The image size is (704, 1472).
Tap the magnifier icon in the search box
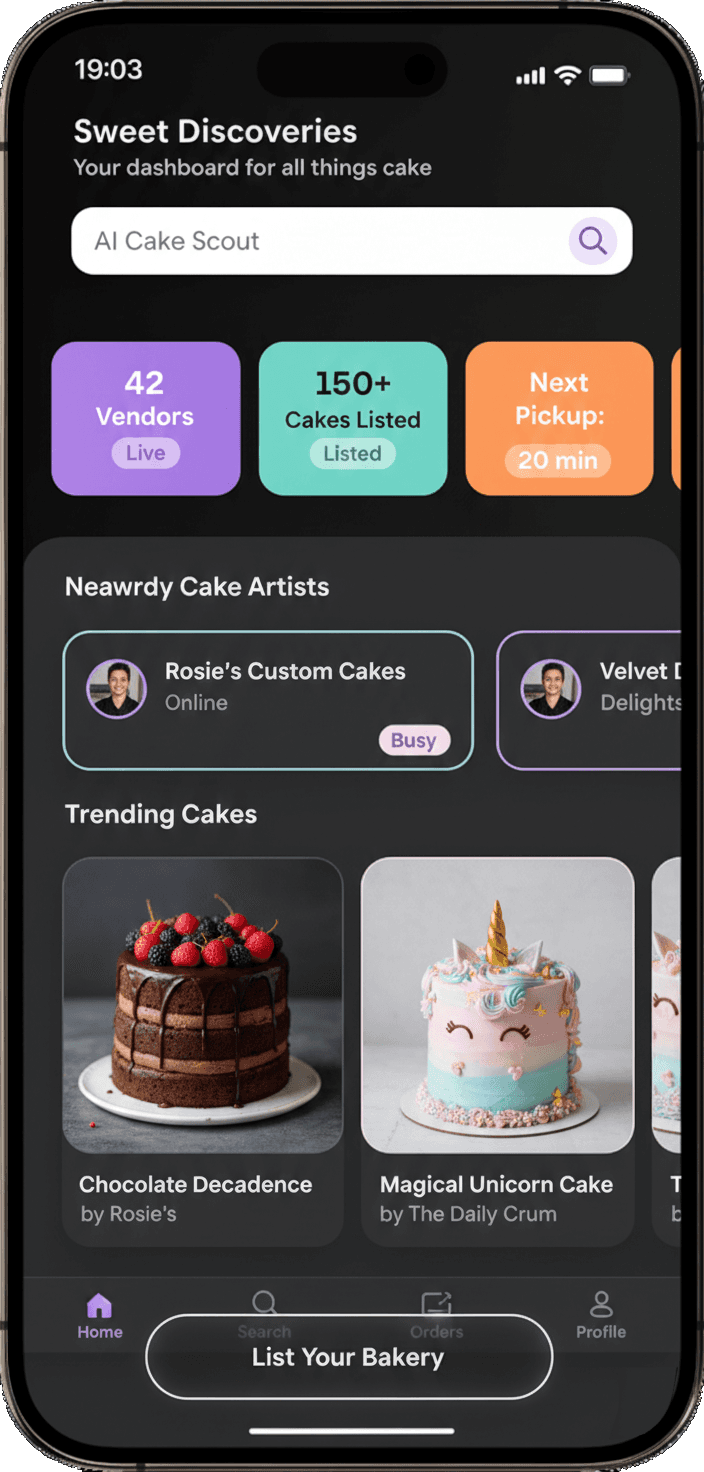(x=592, y=241)
